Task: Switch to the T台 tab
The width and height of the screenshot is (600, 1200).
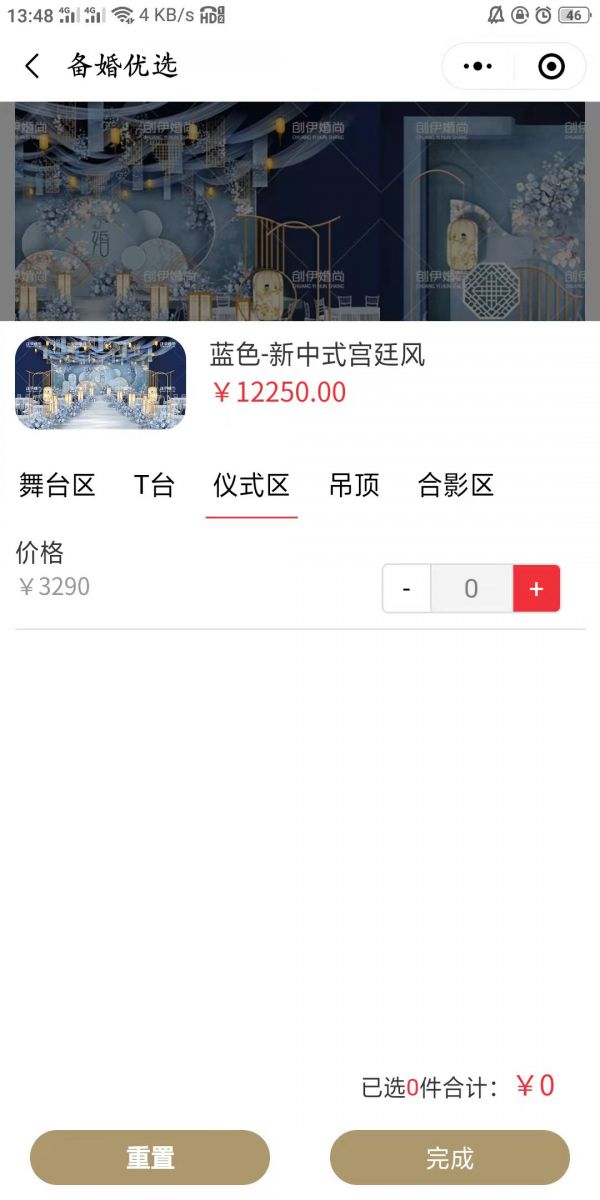Action: tap(154, 486)
